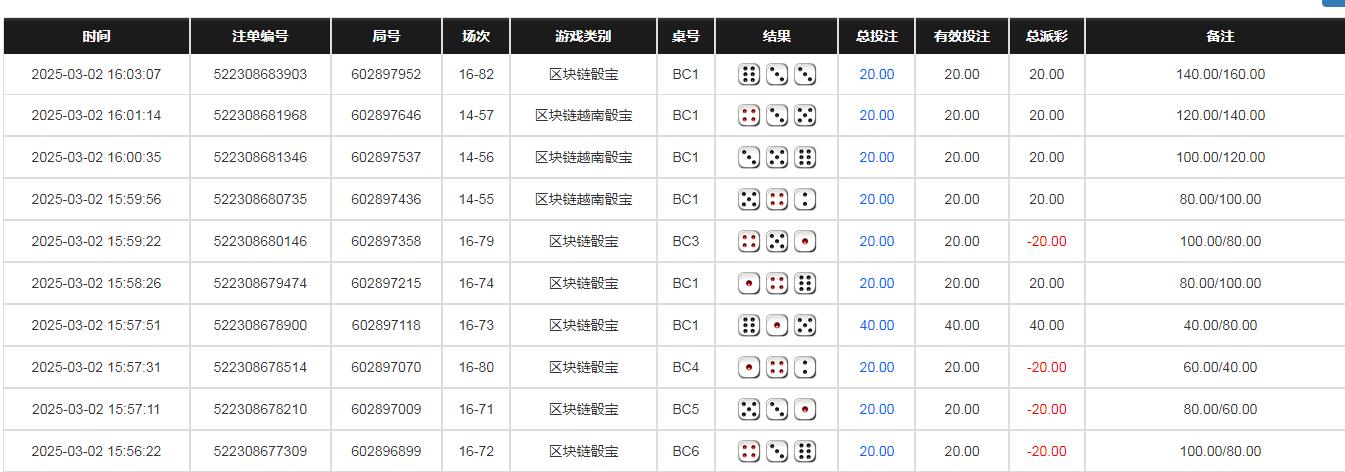The width and height of the screenshot is (1345, 472).
Task: View total bet for order 522308678514
Action: [x=876, y=368]
